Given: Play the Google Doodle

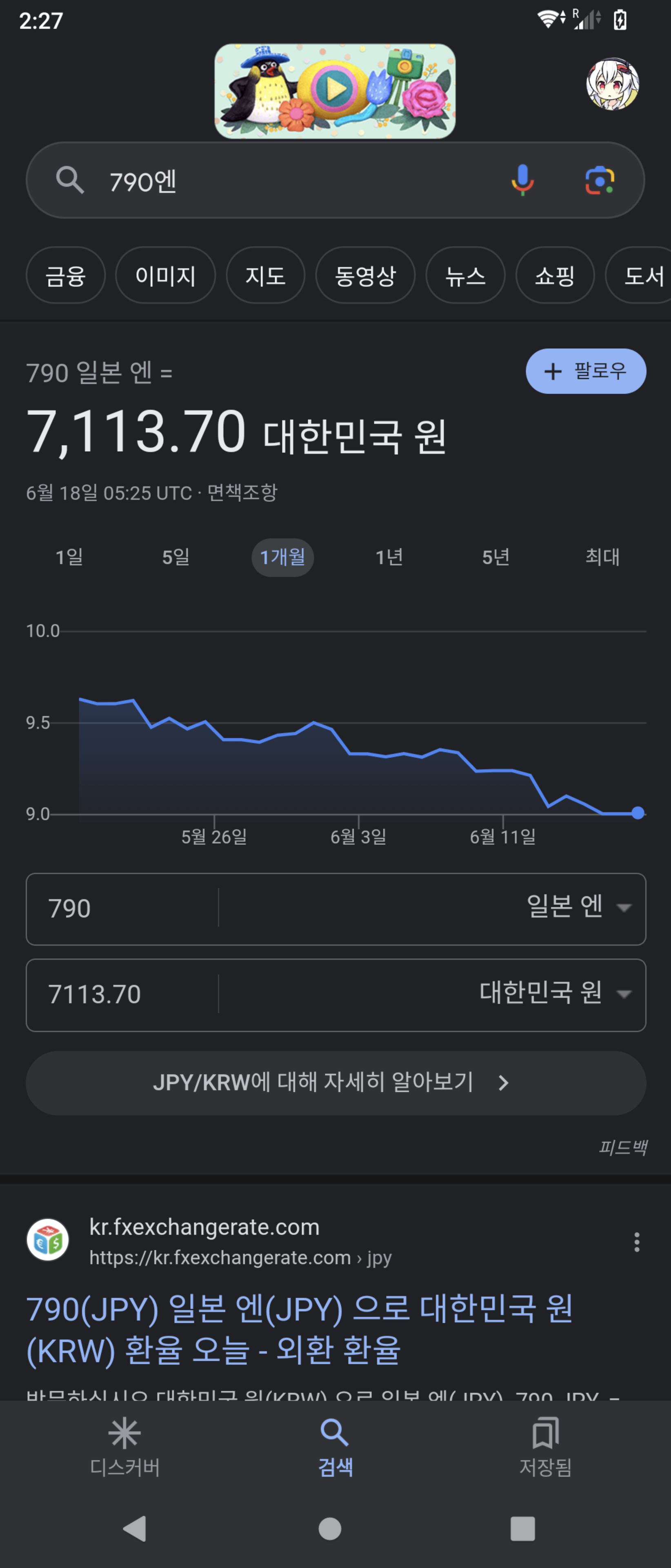Looking at the screenshot, I should tap(335, 91).
